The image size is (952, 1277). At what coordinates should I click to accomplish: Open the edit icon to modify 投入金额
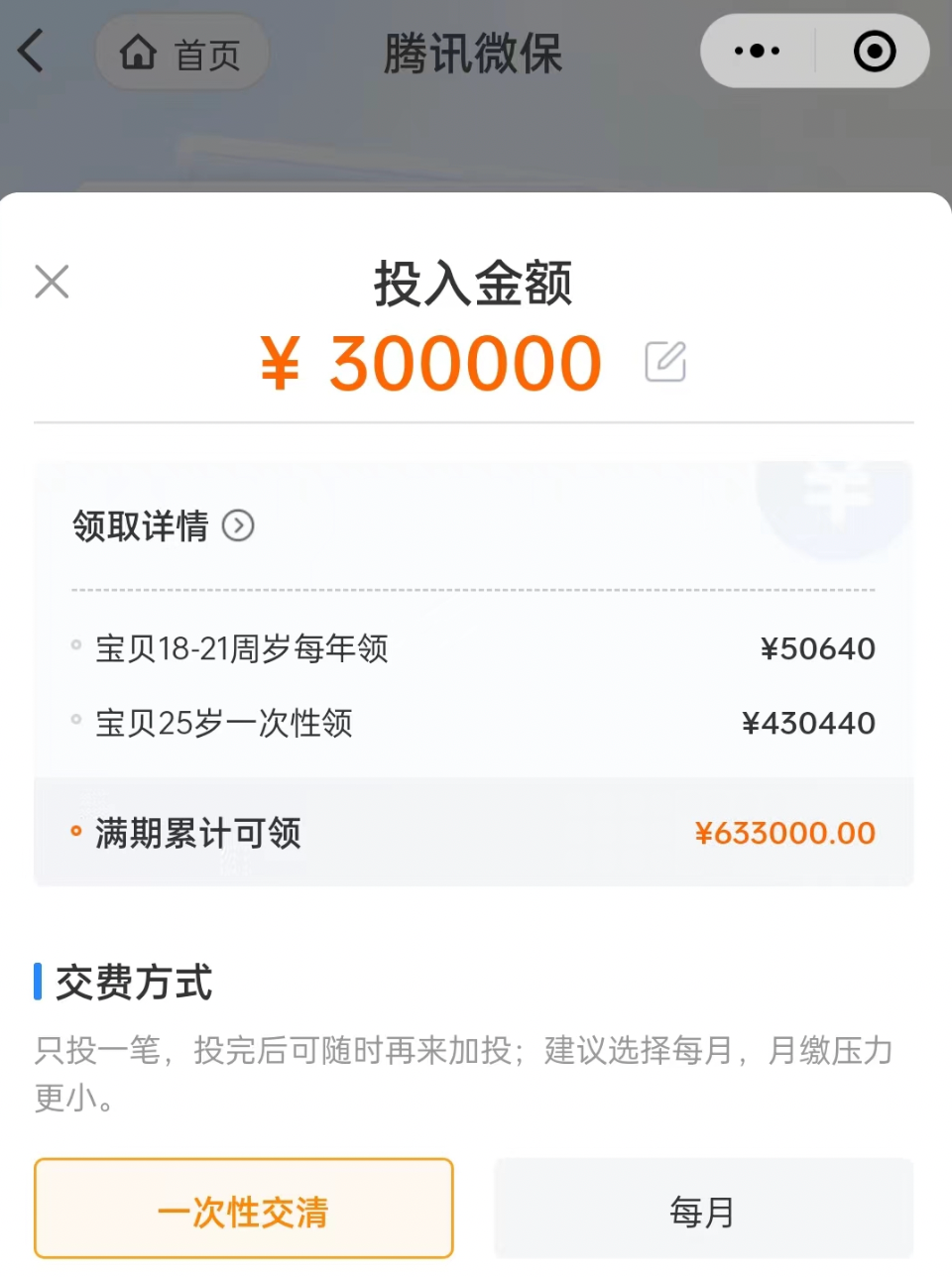point(666,362)
